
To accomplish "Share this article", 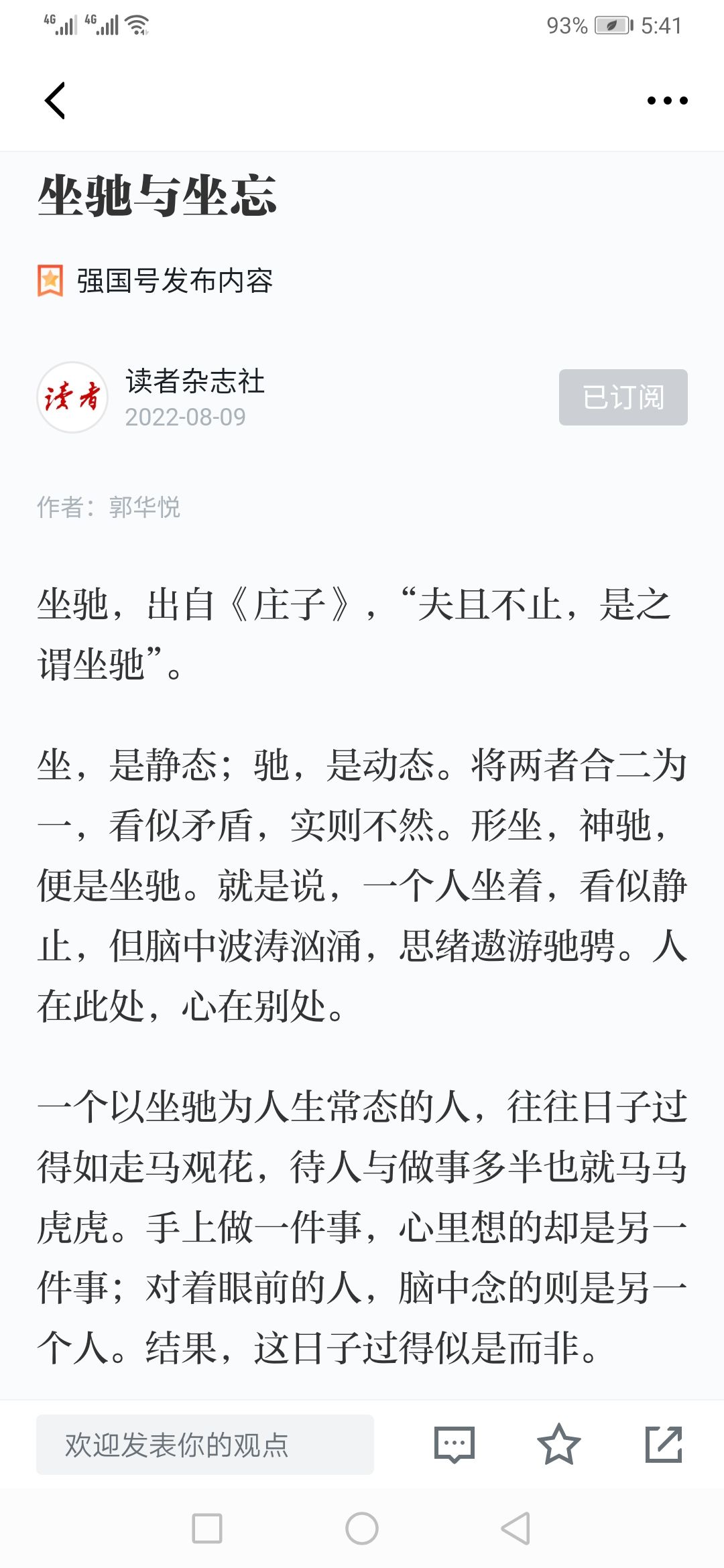I will pyautogui.click(x=664, y=1444).
